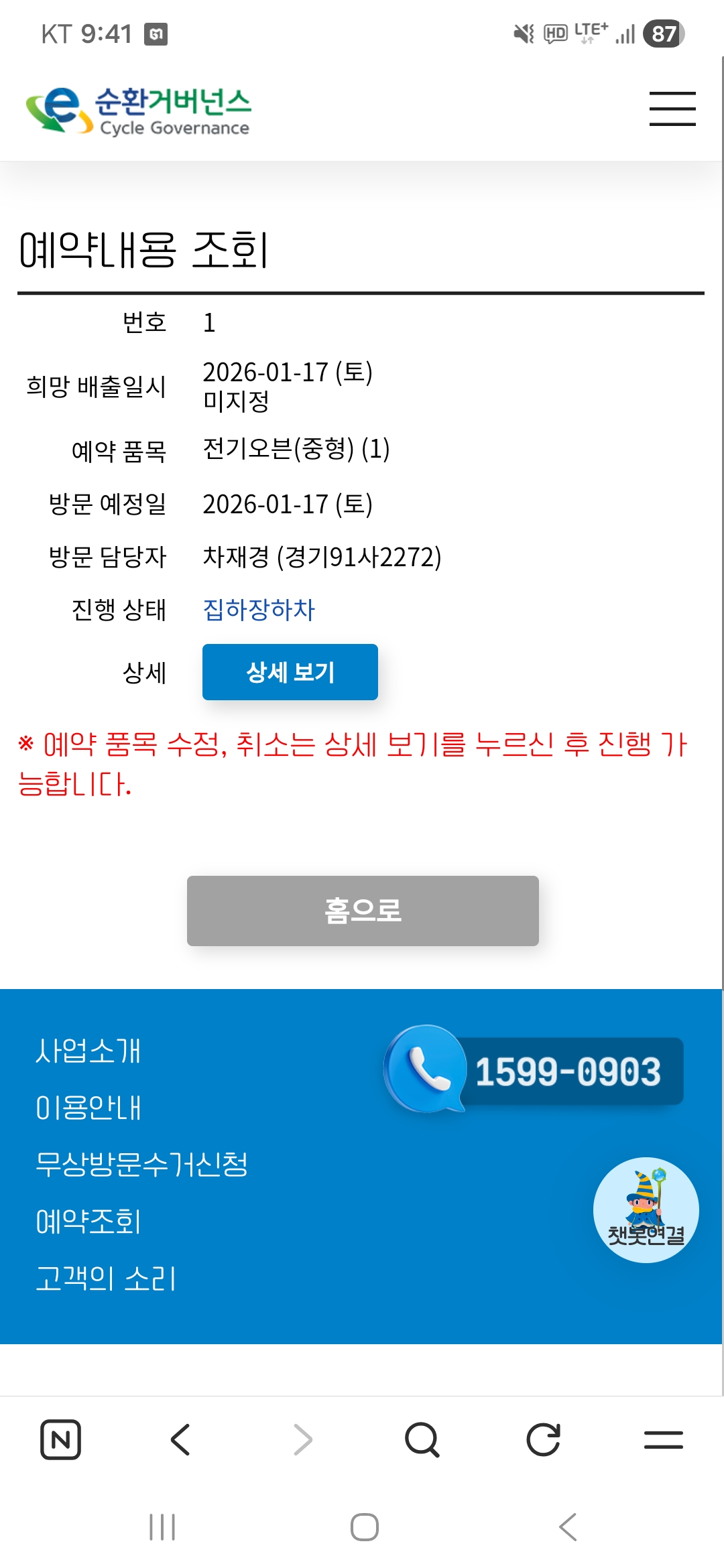This screenshot has height=1568, width=724.
Task: Tap the 홈으로 button
Action: pyautogui.click(x=363, y=911)
